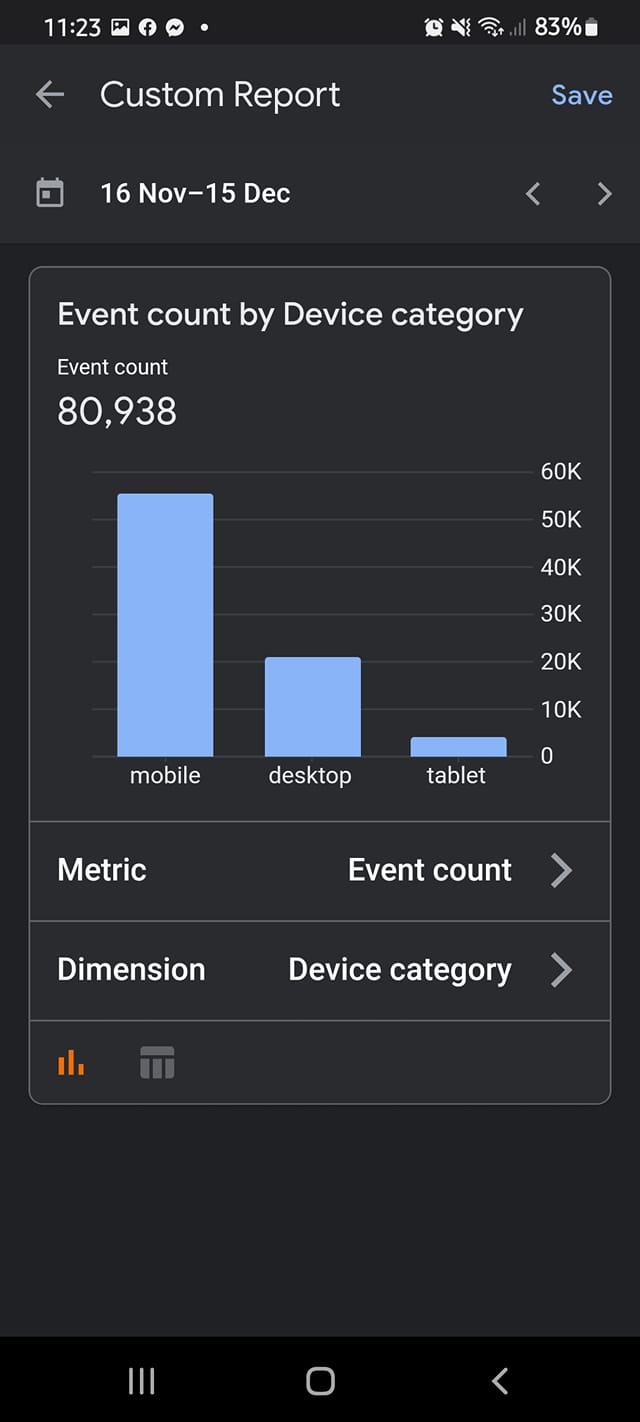Screen dimensions: 640x1422
Task: Switch to table view
Action: [x=157, y=1063]
